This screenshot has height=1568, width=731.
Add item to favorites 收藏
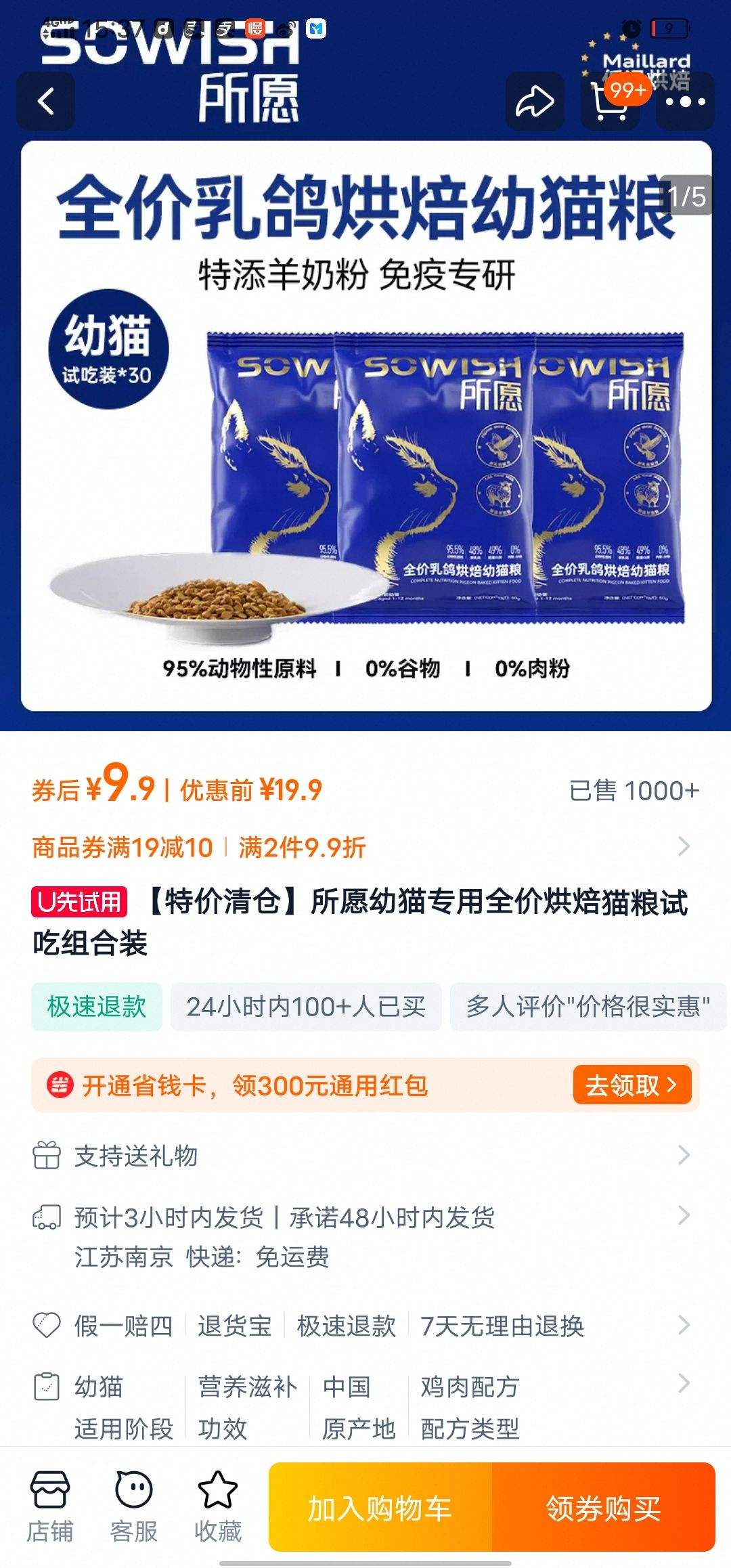point(218,1506)
